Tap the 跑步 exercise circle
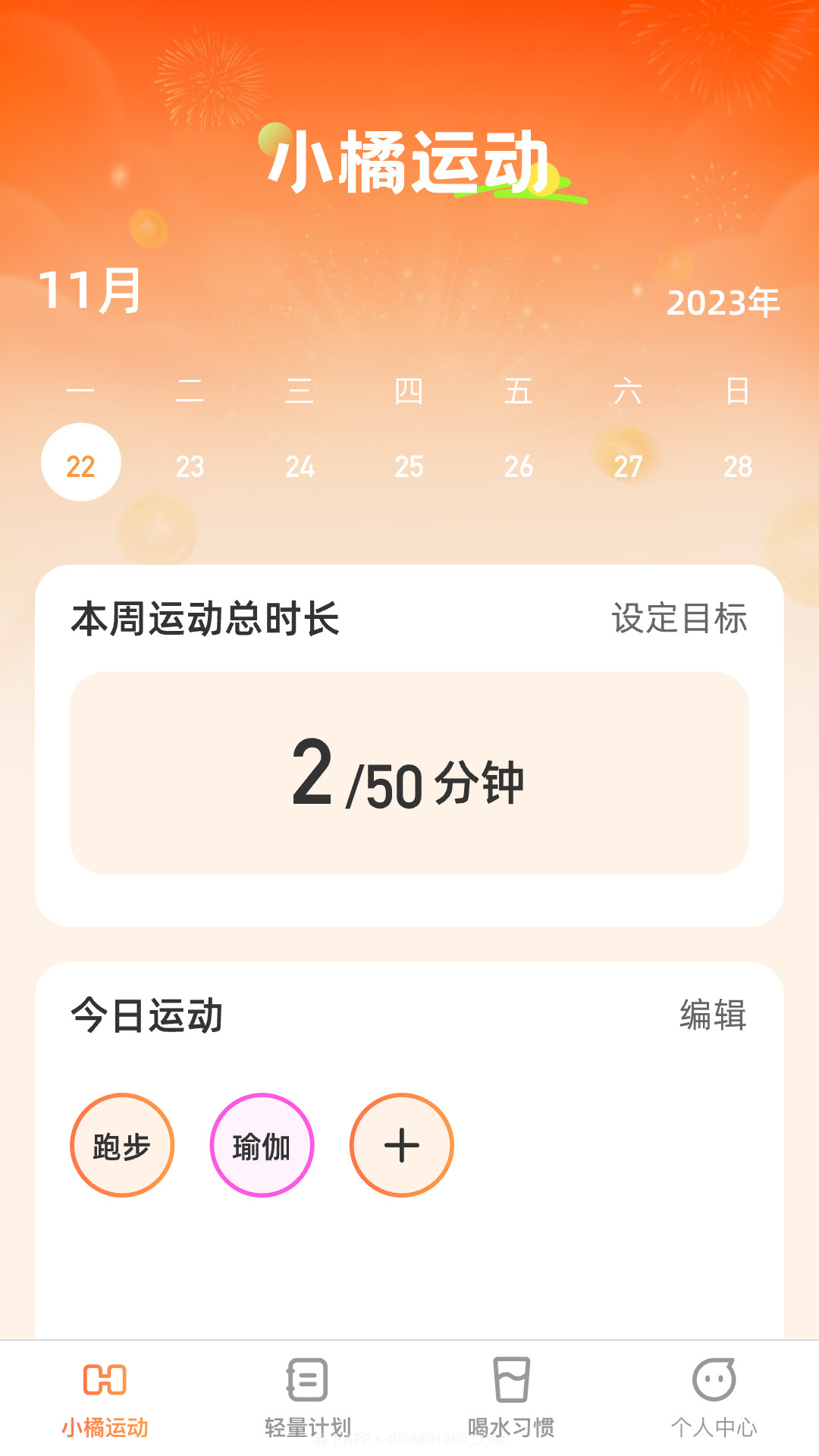 coord(122,1146)
